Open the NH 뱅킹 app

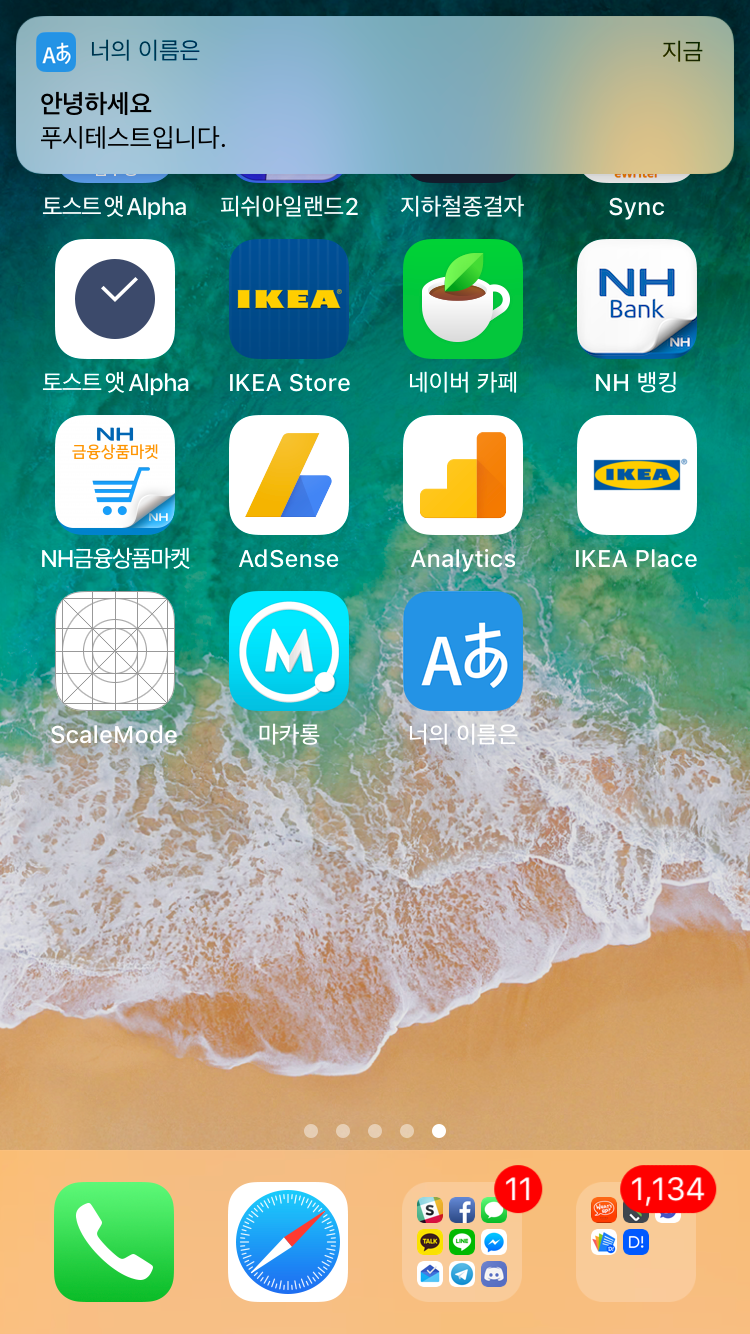tap(637, 299)
